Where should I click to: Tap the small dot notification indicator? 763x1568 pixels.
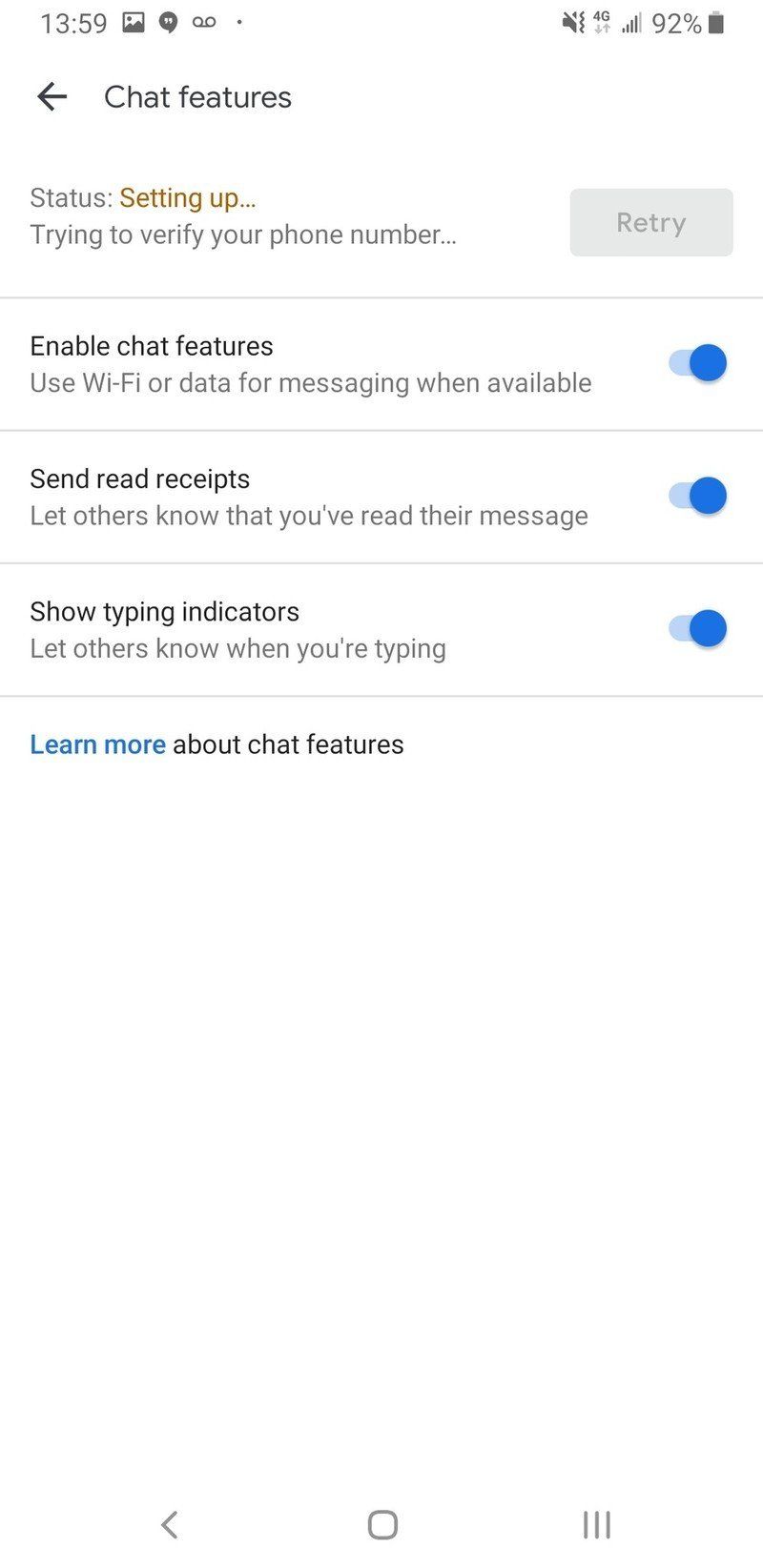pyautogui.click(x=239, y=23)
